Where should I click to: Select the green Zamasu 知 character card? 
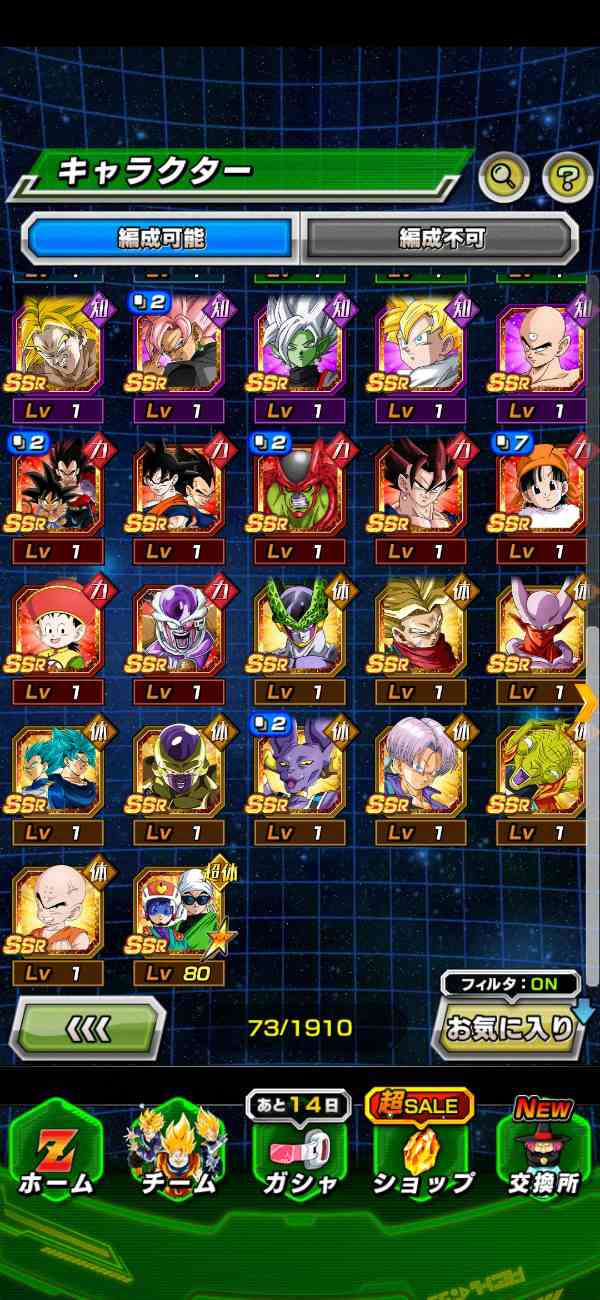(300, 343)
